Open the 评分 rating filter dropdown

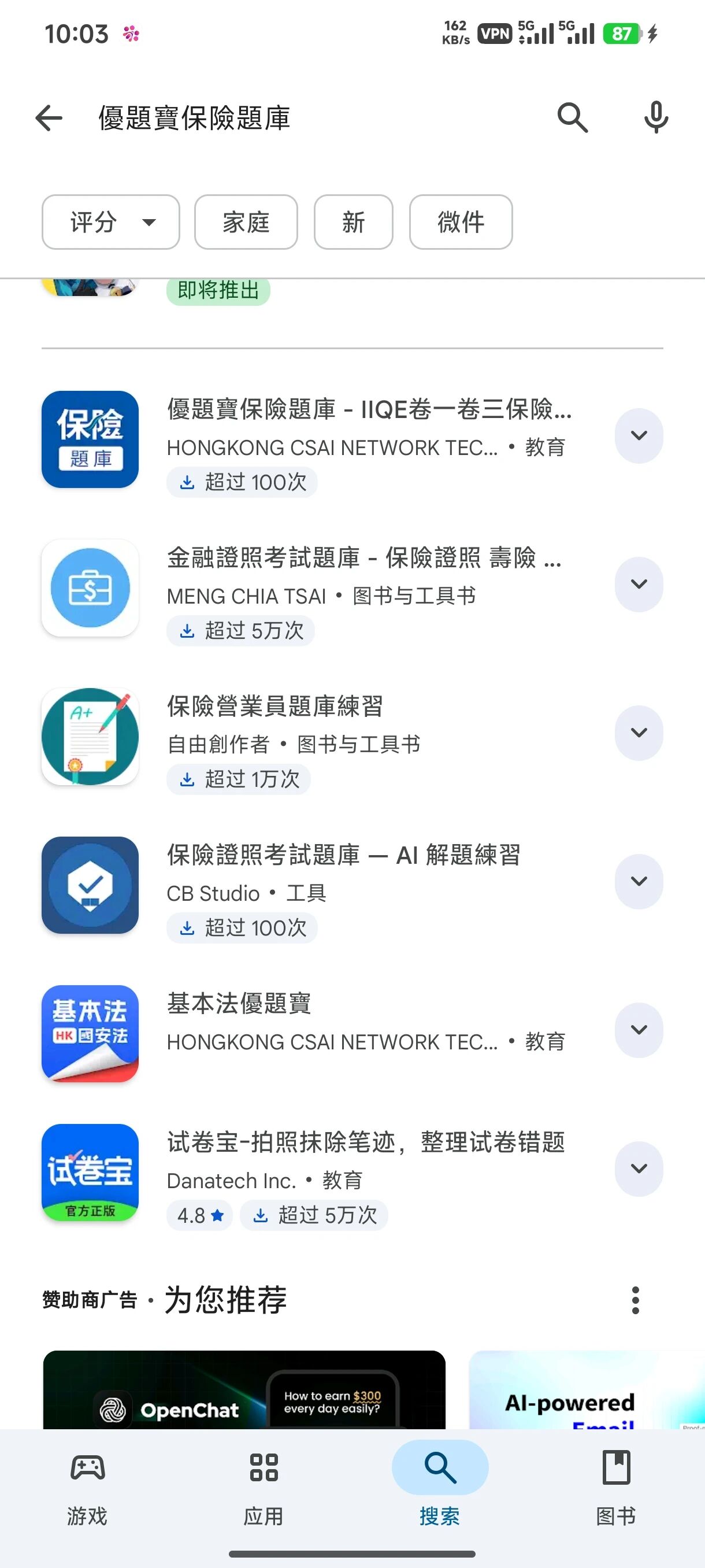coord(111,222)
